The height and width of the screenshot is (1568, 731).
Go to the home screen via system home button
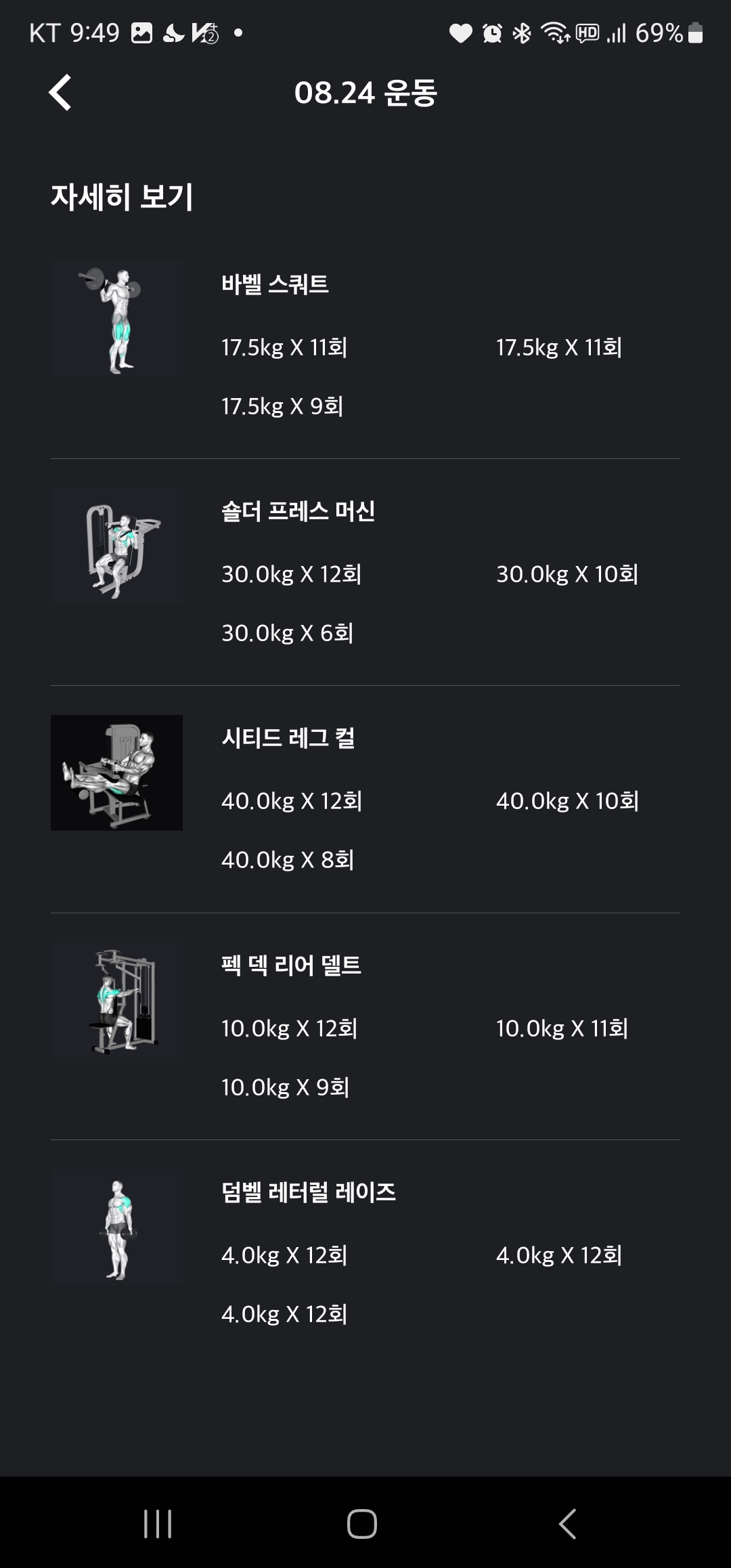(x=362, y=1524)
